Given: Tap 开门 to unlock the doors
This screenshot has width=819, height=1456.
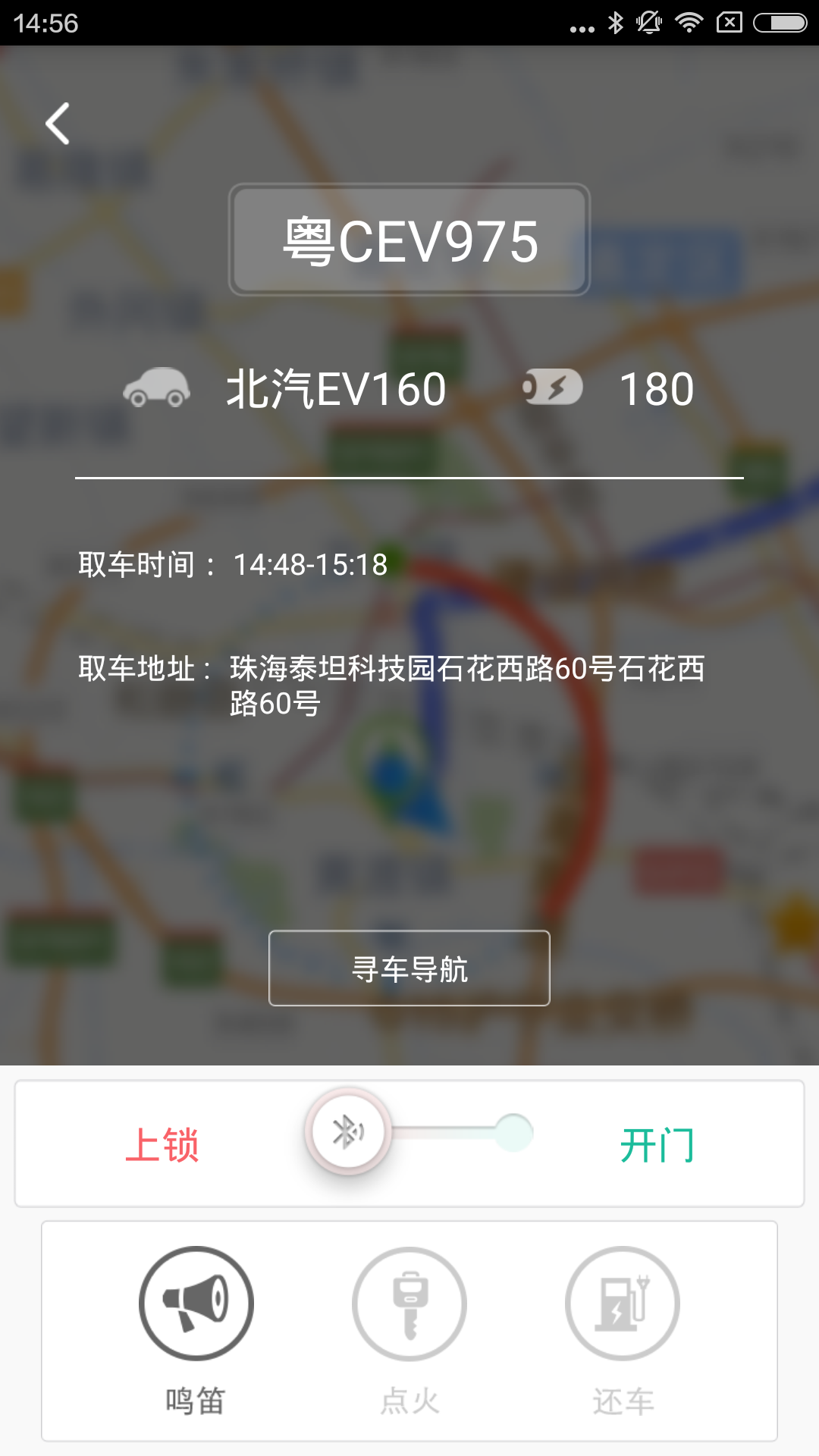Looking at the screenshot, I should tap(657, 1145).
